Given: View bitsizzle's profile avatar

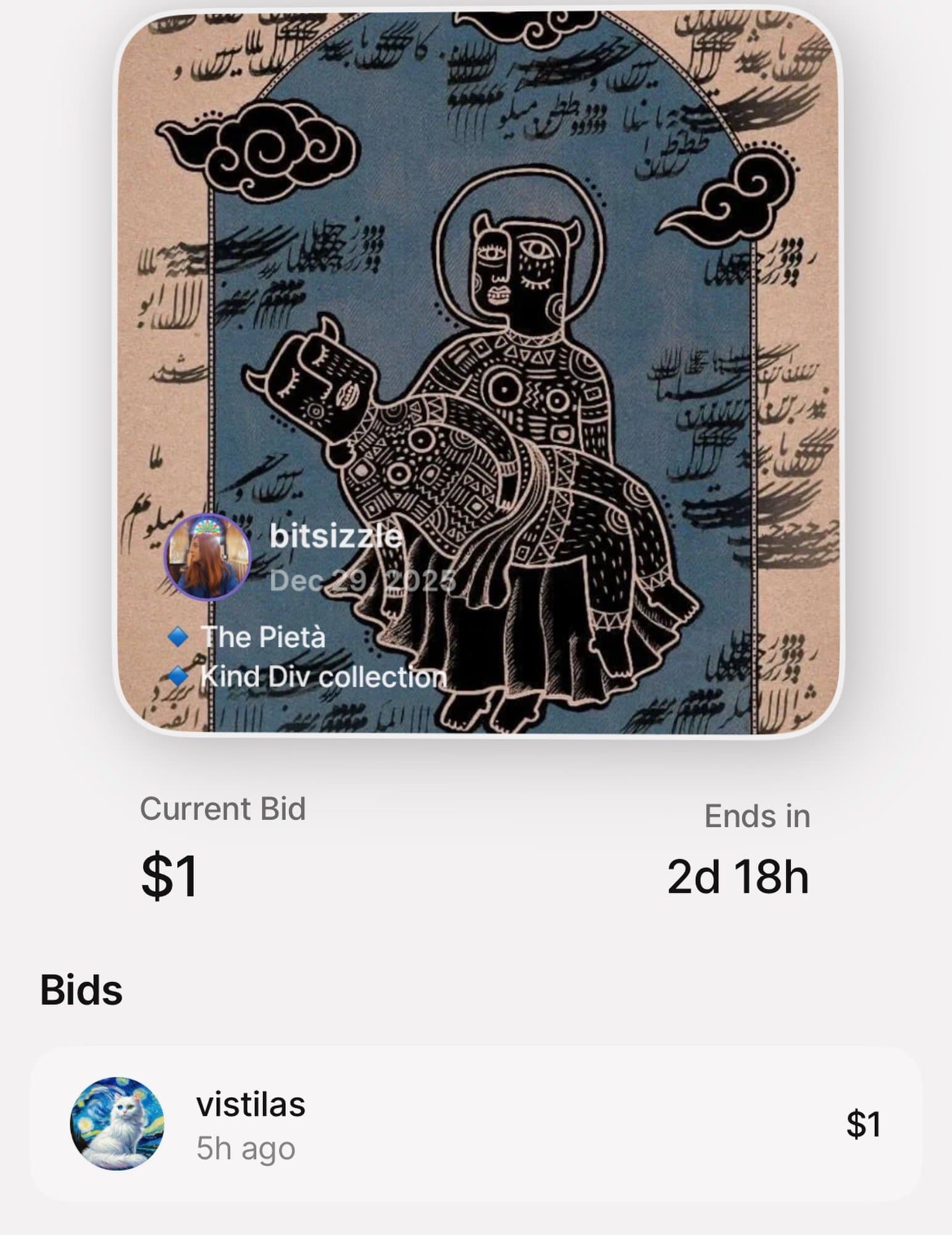Looking at the screenshot, I should [x=207, y=558].
